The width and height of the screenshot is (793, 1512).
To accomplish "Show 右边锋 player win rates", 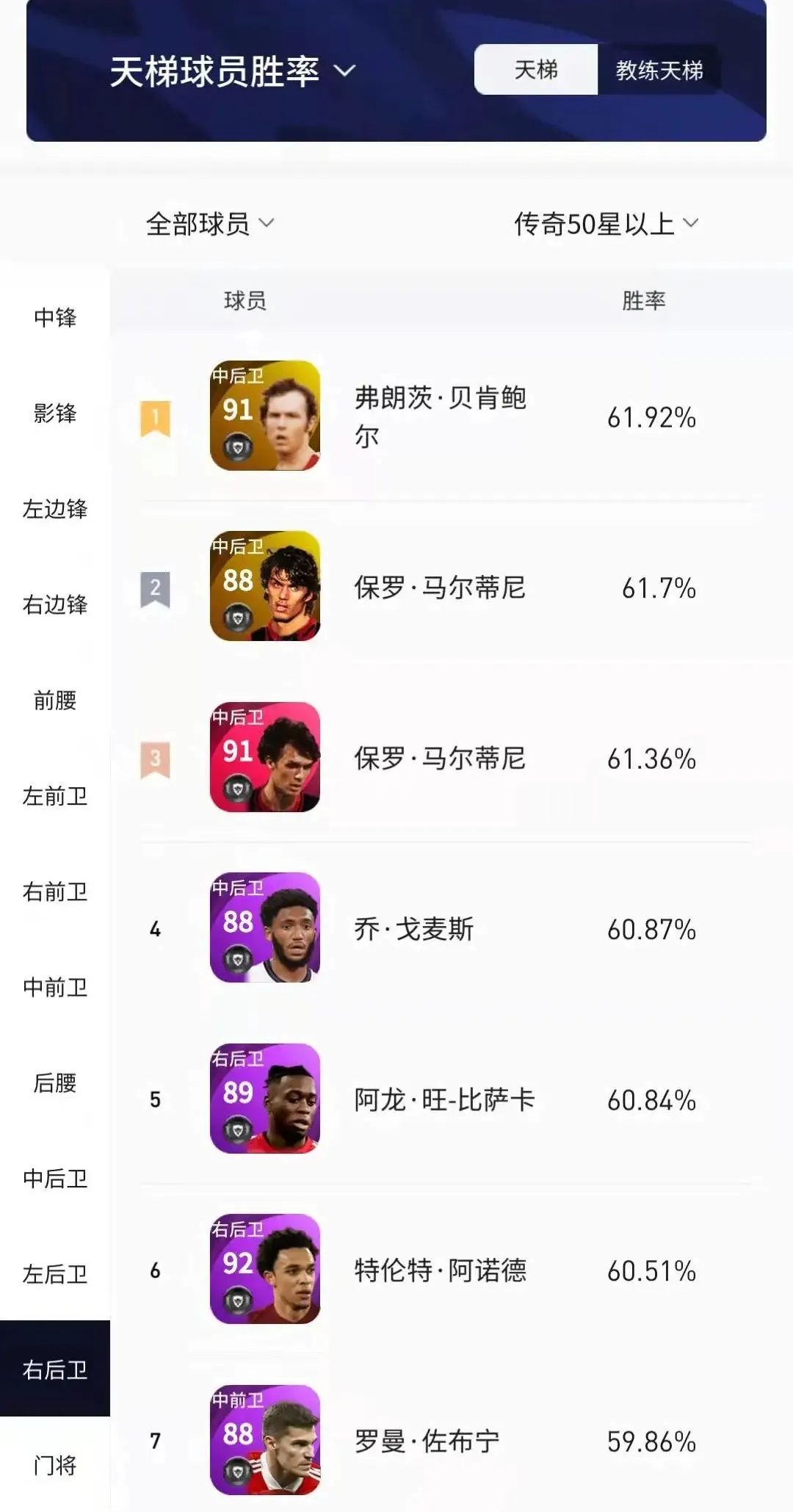I will tap(55, 604).
